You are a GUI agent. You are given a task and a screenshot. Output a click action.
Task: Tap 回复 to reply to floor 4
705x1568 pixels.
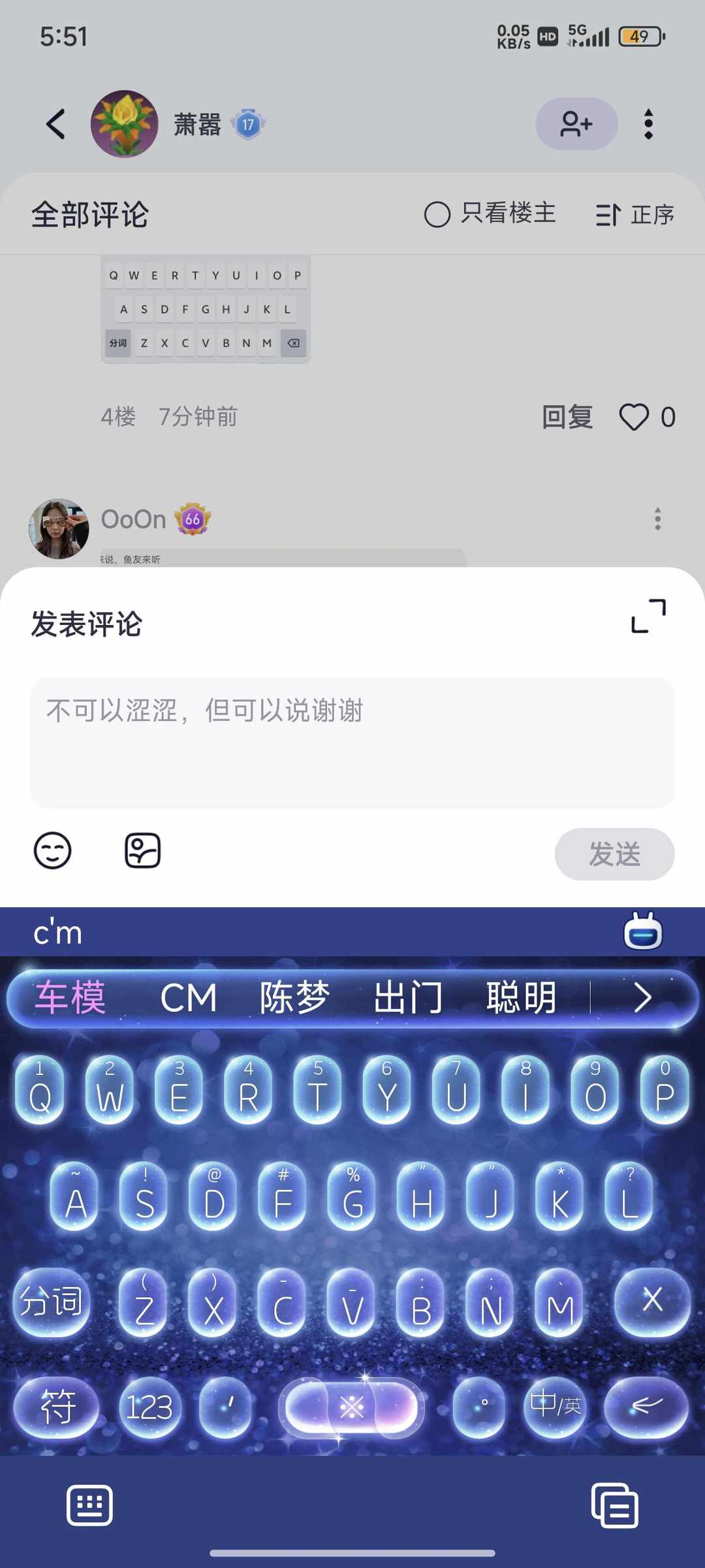567,417
